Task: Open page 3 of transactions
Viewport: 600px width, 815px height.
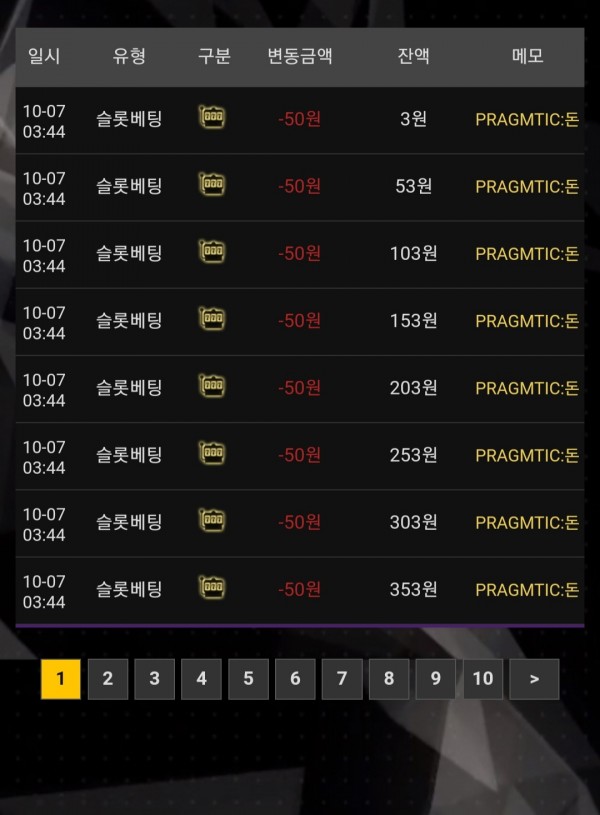Action: [154, 679]
